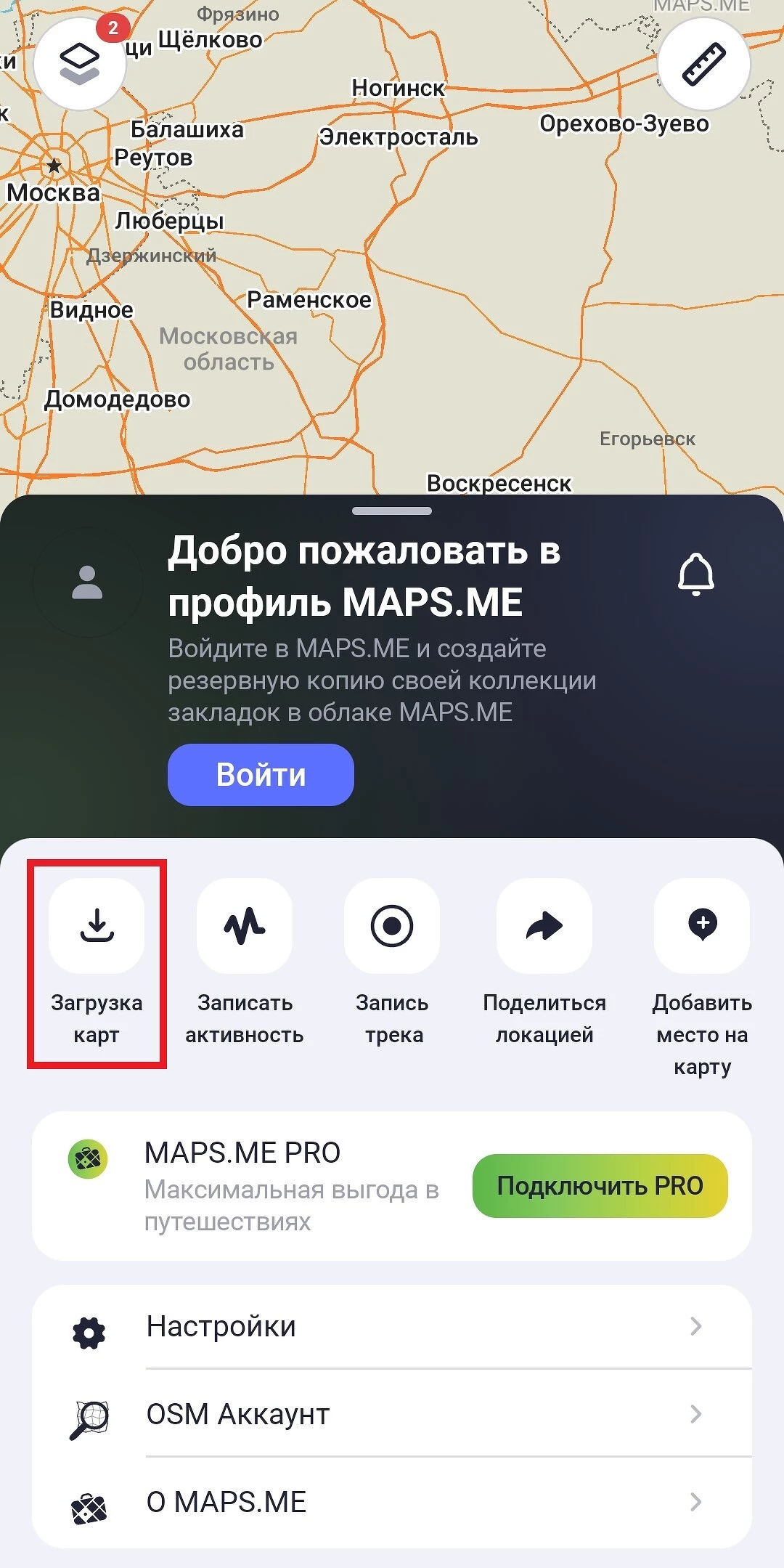784x1568 pixels.
Task: Open the notifications bell
Action: [x=695, y=574]
